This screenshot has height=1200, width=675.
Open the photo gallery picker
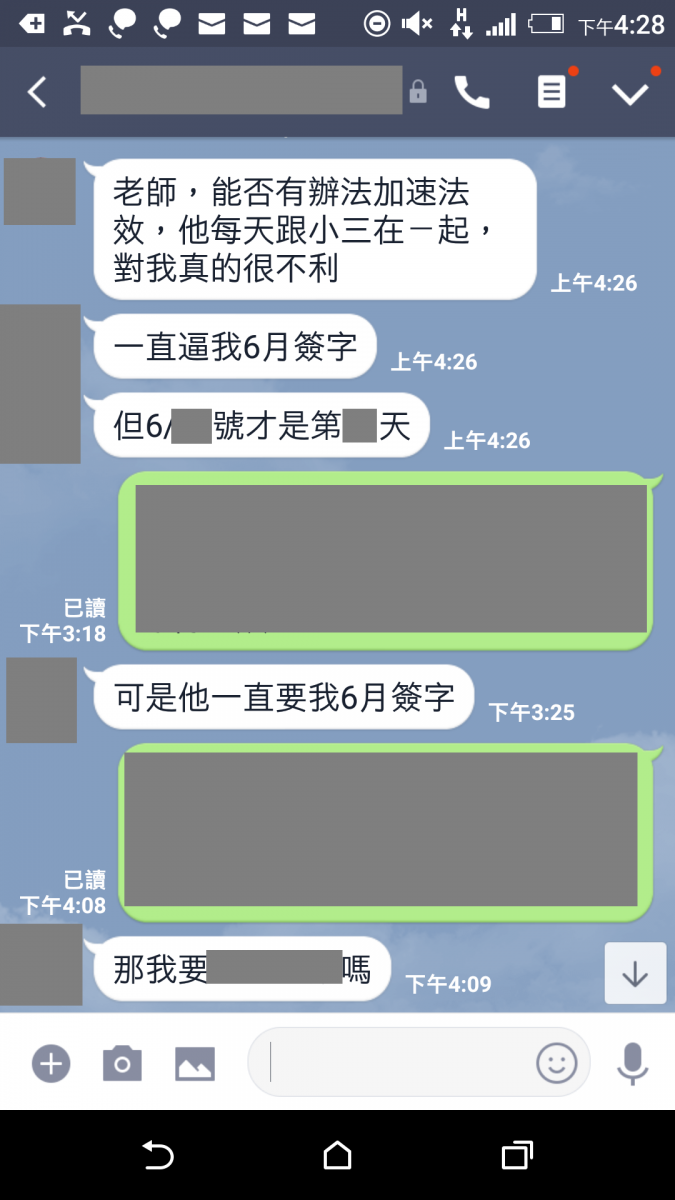coord(195,1063)
